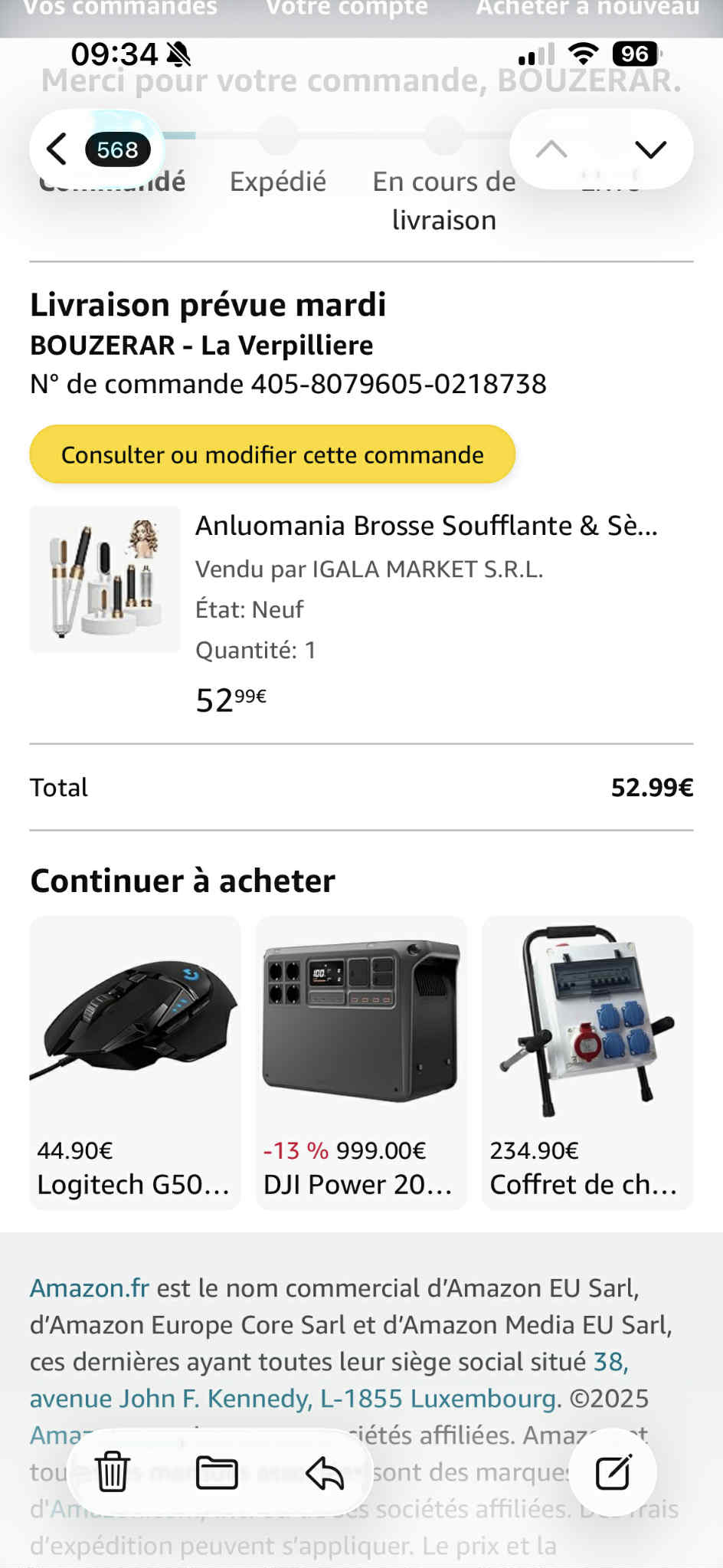Delete this email with the trash icon

pos(113,1472)
